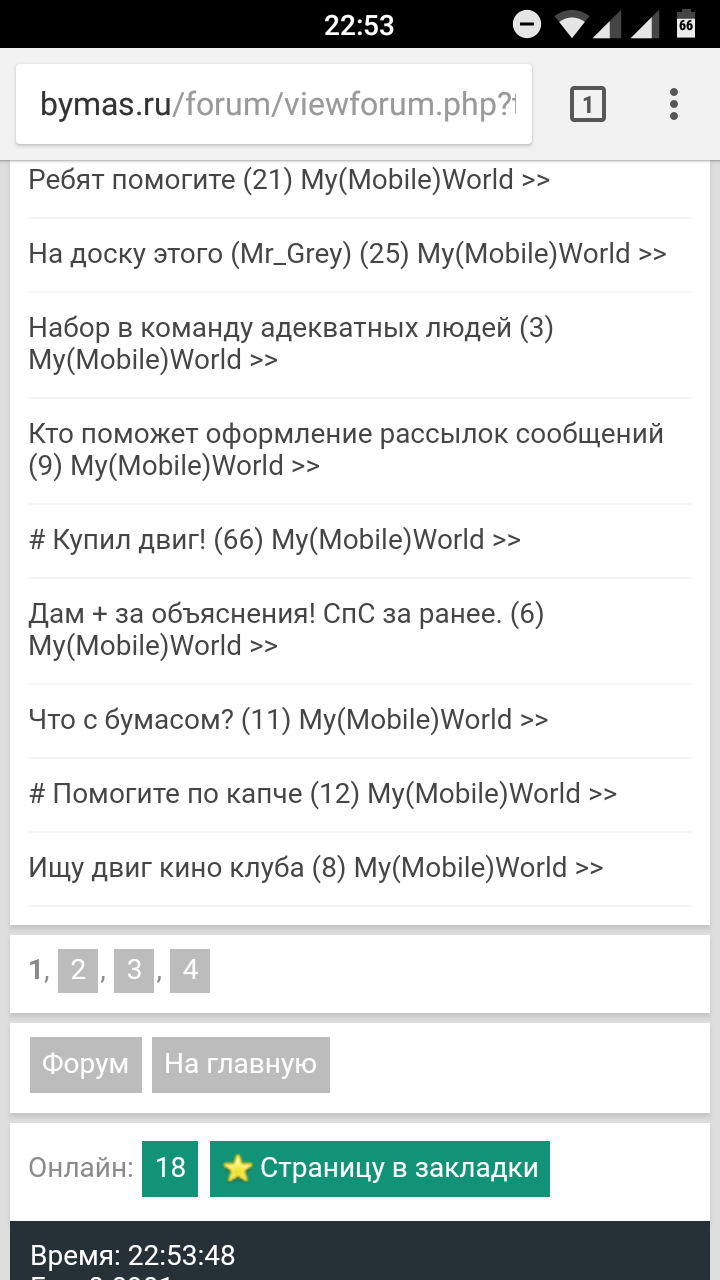Go to page 4 of topics
The width and height of the screenshot is (720, 1280).
point(190,971)
